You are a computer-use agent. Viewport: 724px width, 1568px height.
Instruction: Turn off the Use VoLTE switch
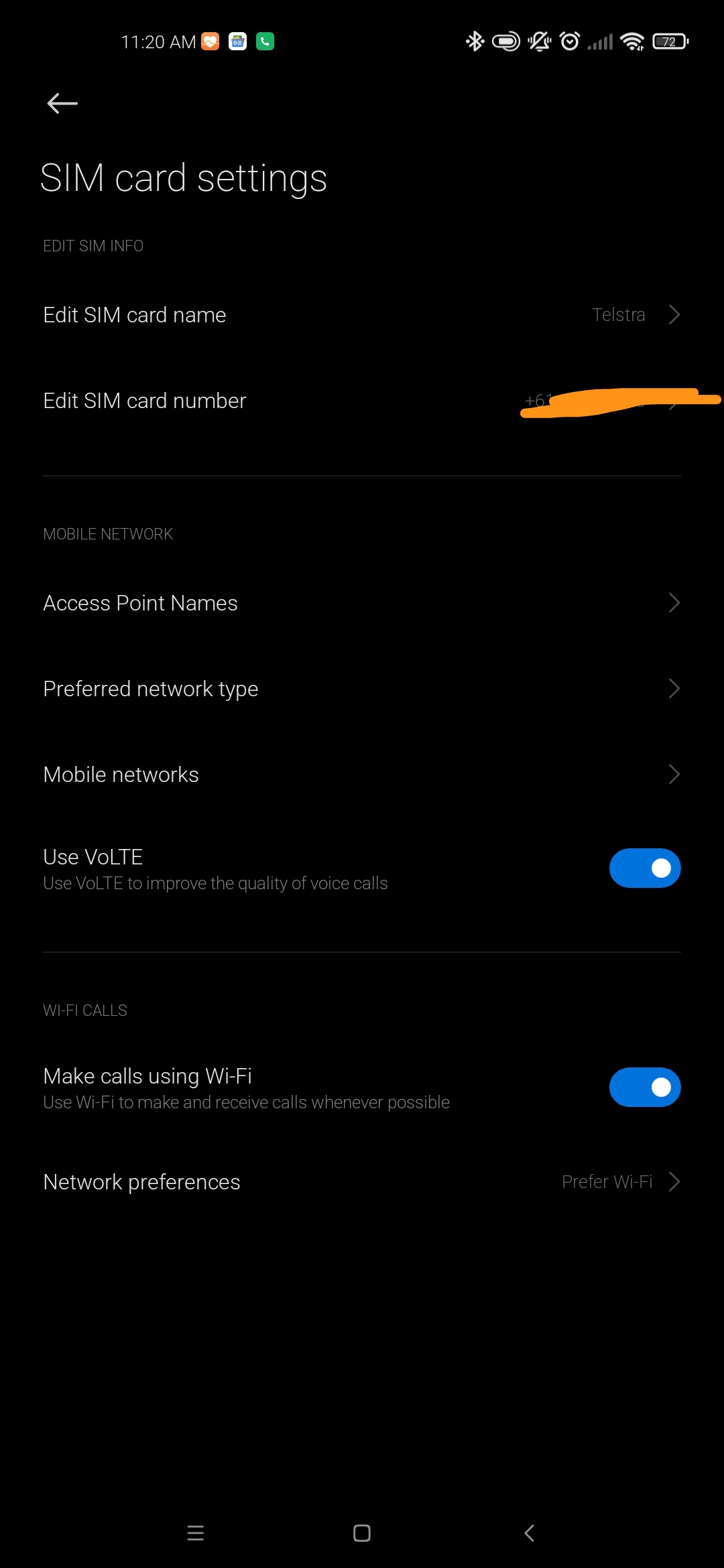tap(645, 868)
